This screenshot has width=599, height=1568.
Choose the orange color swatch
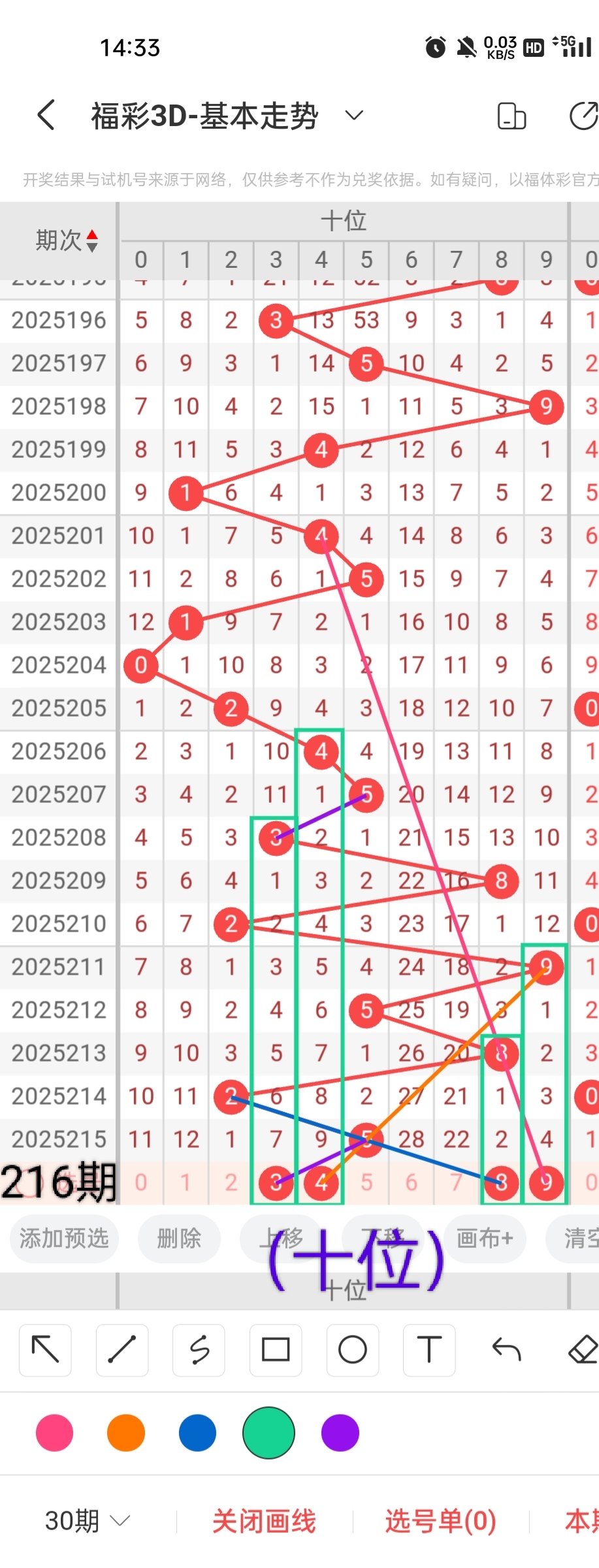click(x=126, y=1433)
